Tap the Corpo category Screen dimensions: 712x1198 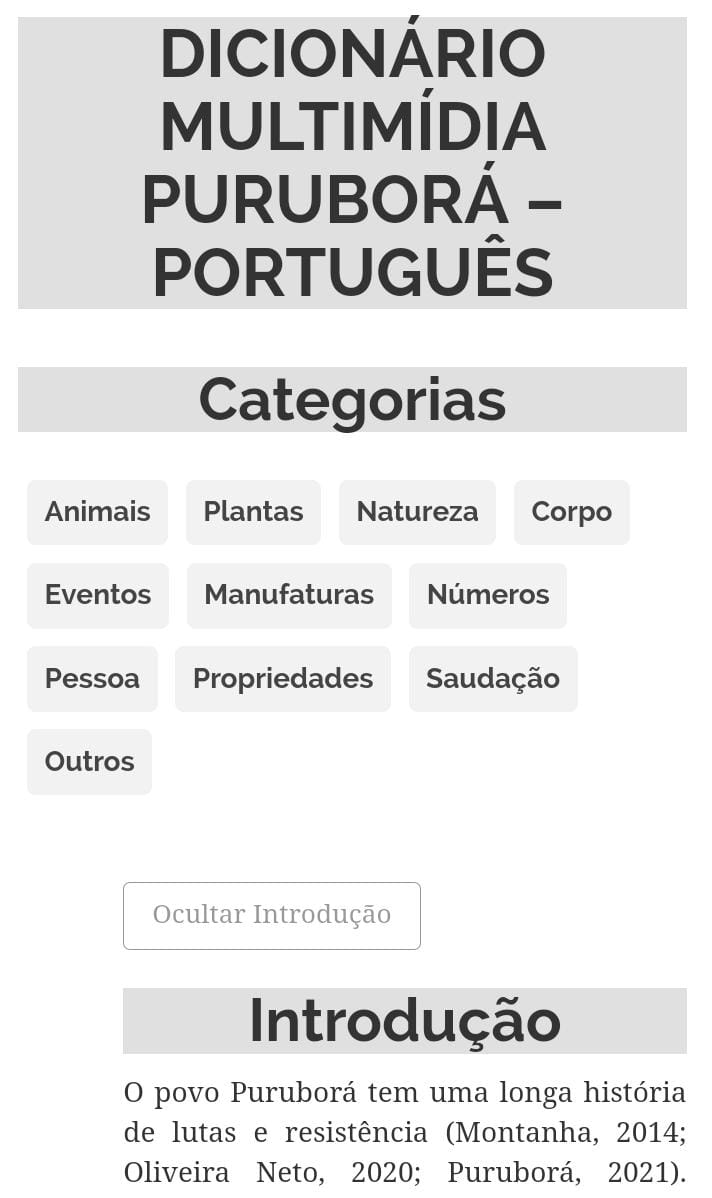click(x=571, y=512)
